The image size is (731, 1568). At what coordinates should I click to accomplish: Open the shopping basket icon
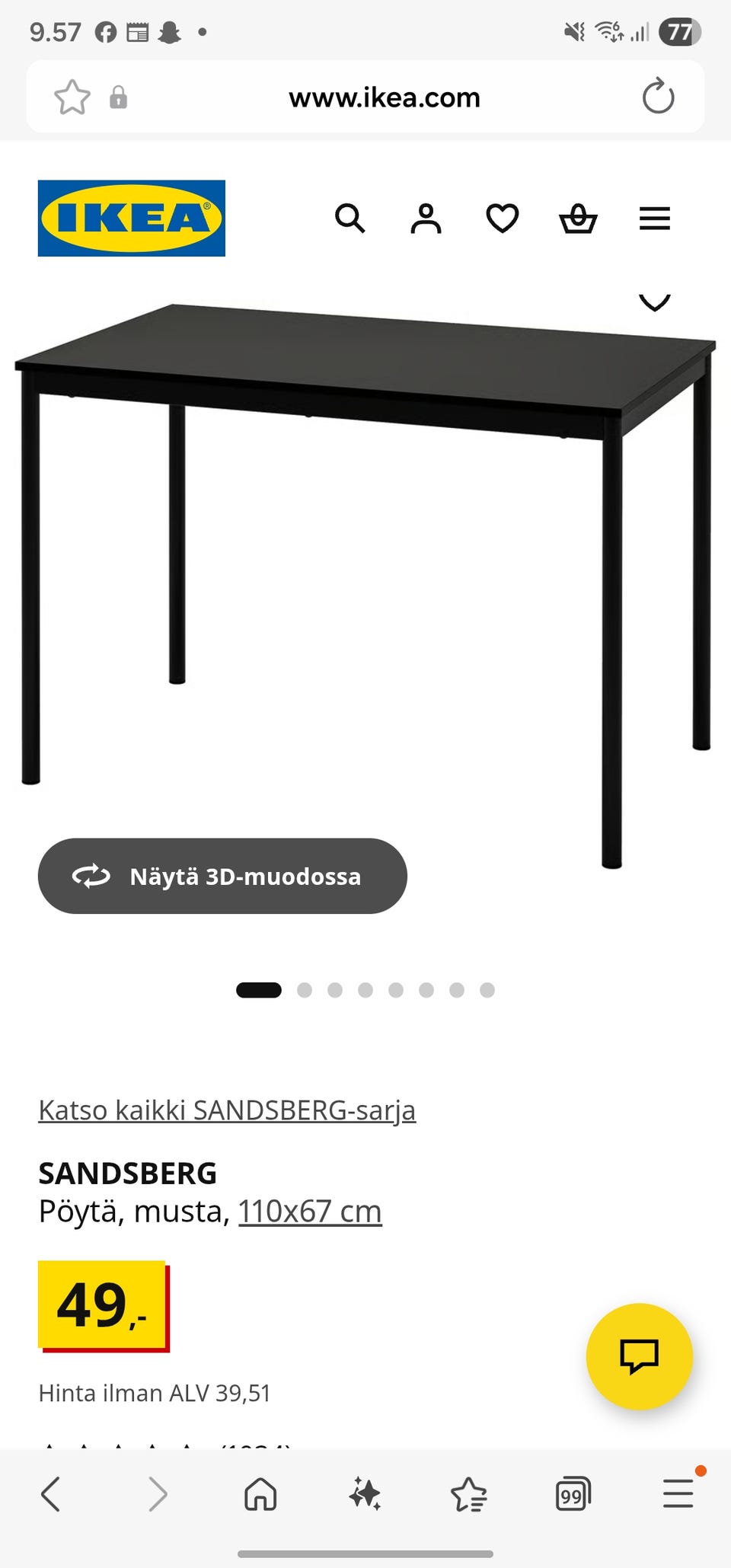[578, 219]
